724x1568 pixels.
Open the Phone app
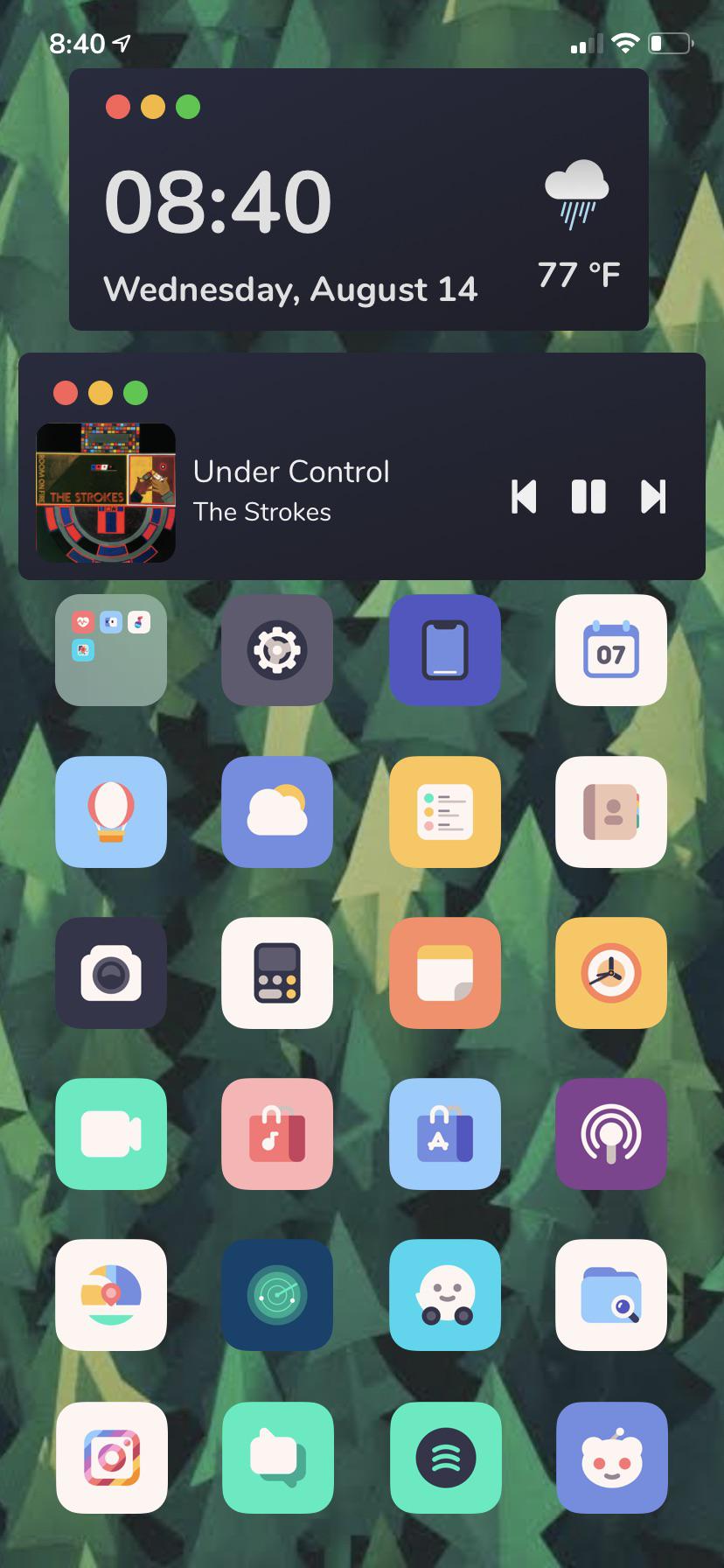point(444,651)
